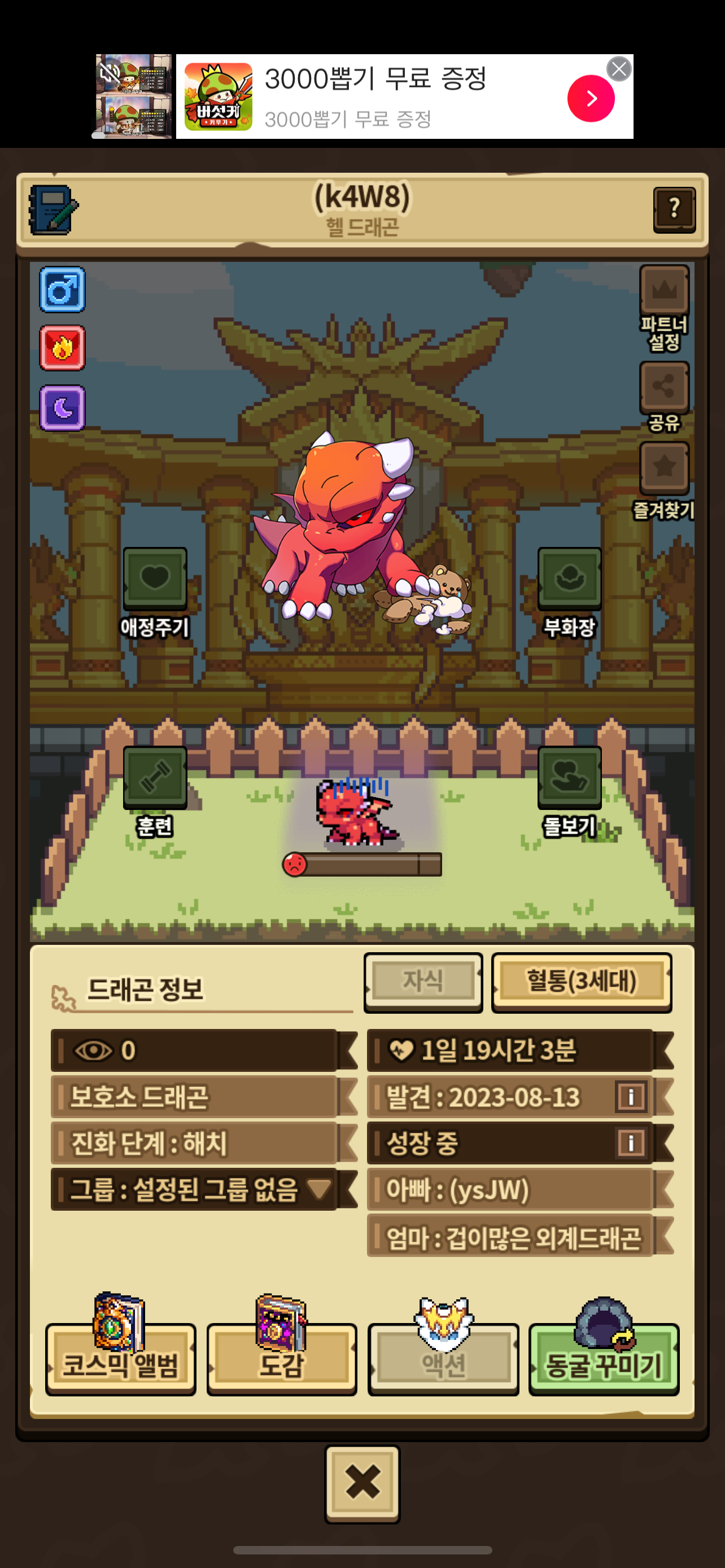View father dragon (ysJW)
Image resolution: width=725 pixels, height=1568 pixels.
click(510, 1189)
